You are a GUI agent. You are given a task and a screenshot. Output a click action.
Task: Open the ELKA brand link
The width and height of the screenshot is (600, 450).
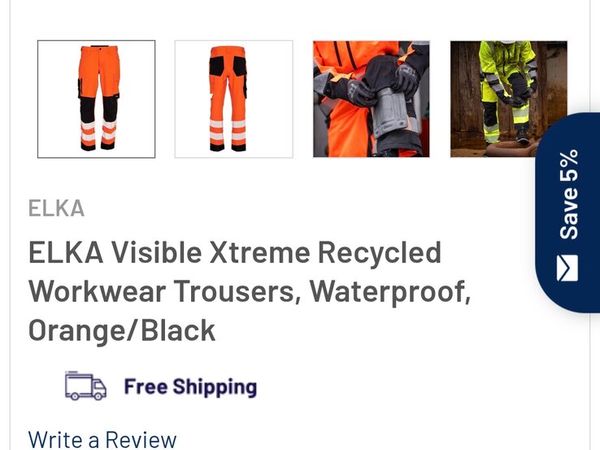(56, 208)
